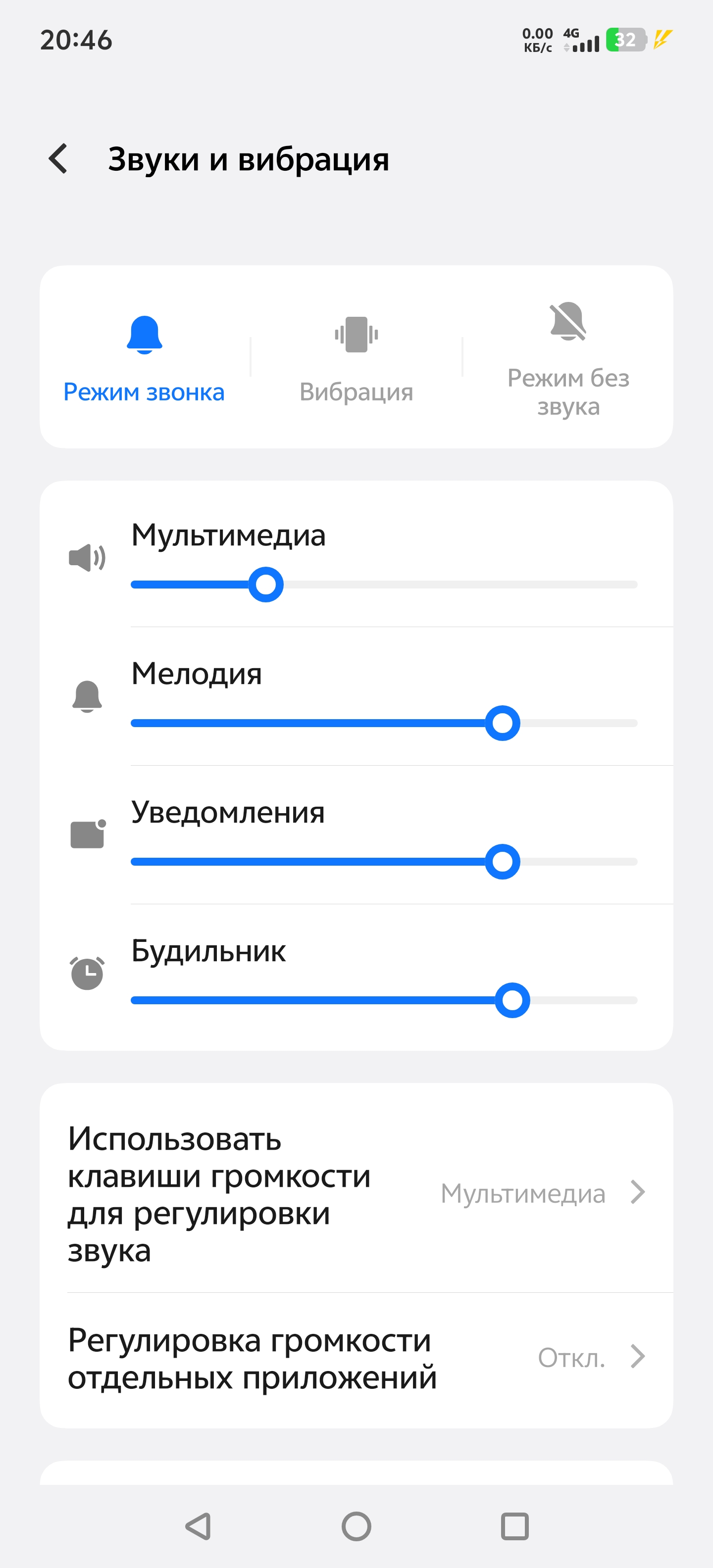Tap the Мультимедиа volume slider

tap(384, 585)
